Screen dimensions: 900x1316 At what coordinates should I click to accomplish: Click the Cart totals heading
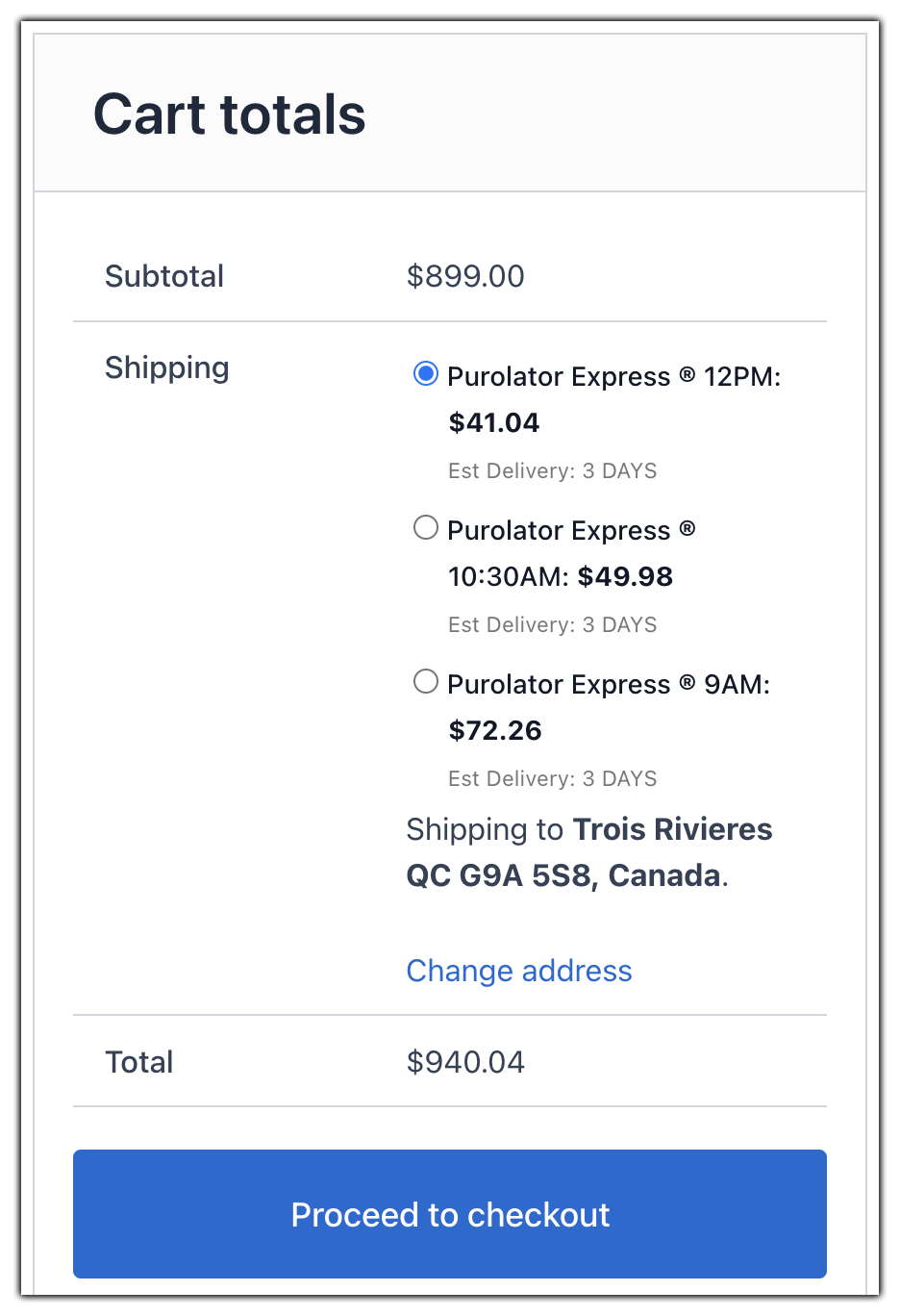[229, 114]
